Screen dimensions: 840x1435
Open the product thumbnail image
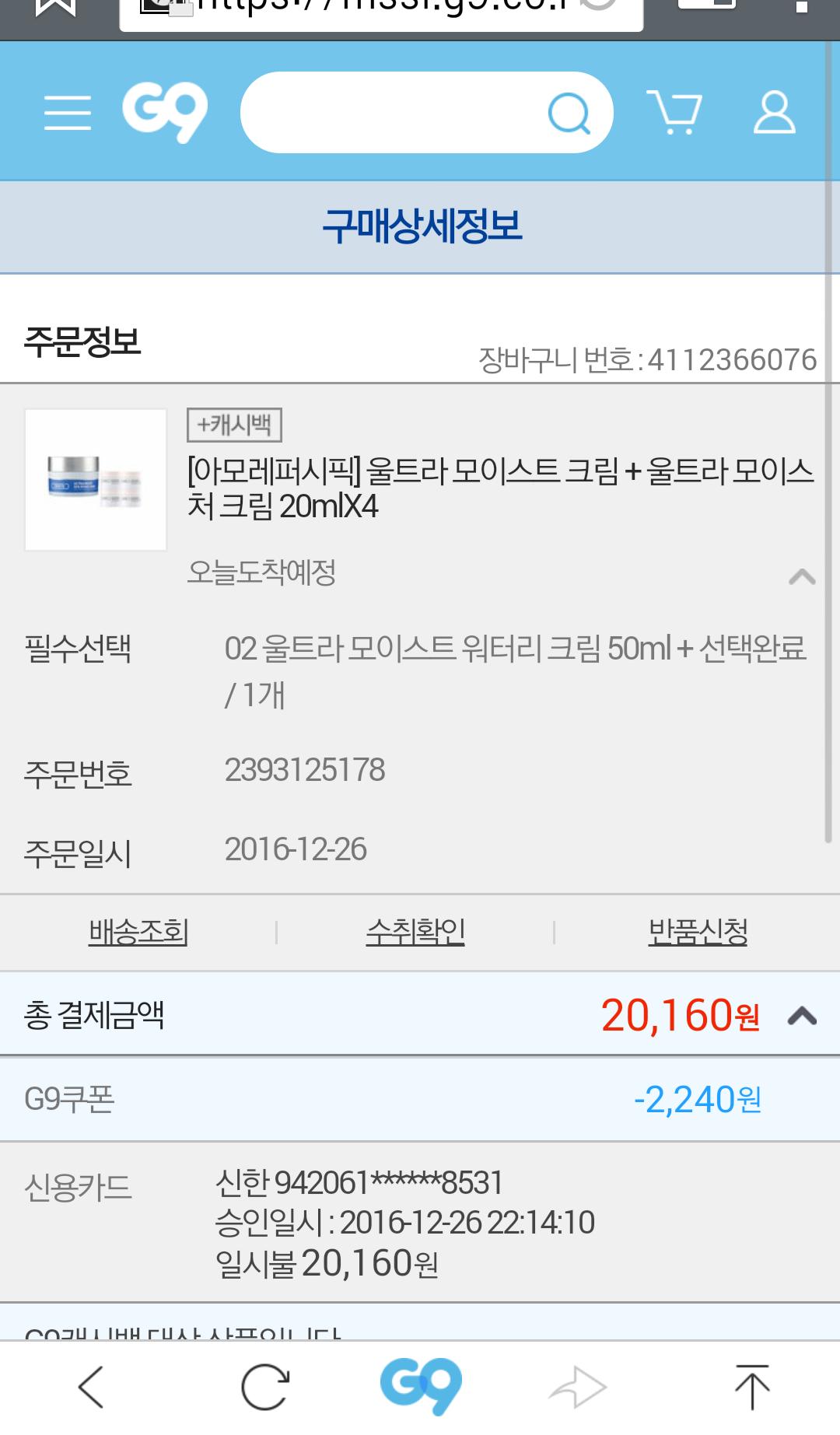point(96,479)
